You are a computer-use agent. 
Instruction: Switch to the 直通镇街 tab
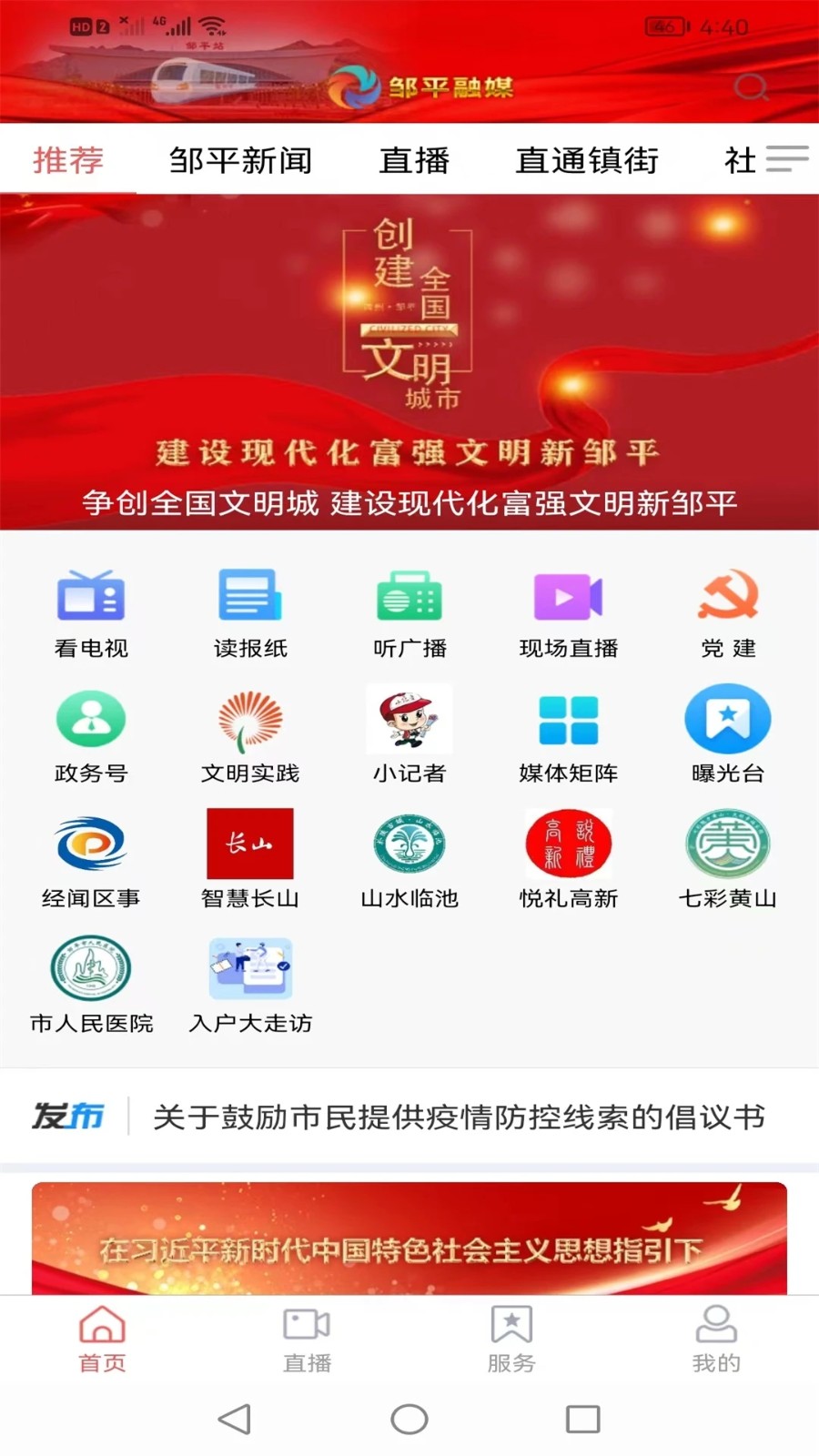pyautogui.click(x=587, y=160)
